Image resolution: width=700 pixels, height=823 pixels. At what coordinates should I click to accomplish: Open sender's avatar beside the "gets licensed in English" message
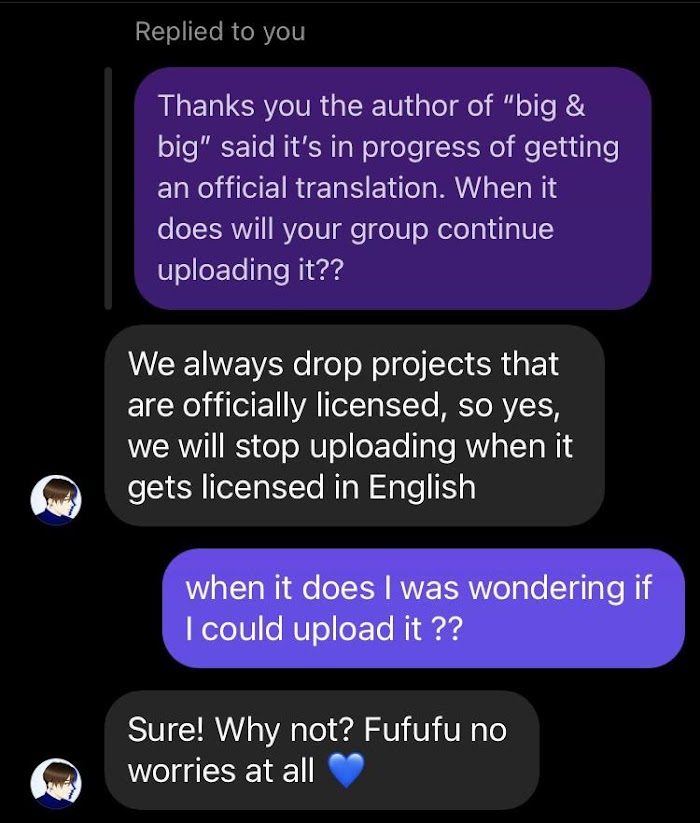tap(55, 500)
